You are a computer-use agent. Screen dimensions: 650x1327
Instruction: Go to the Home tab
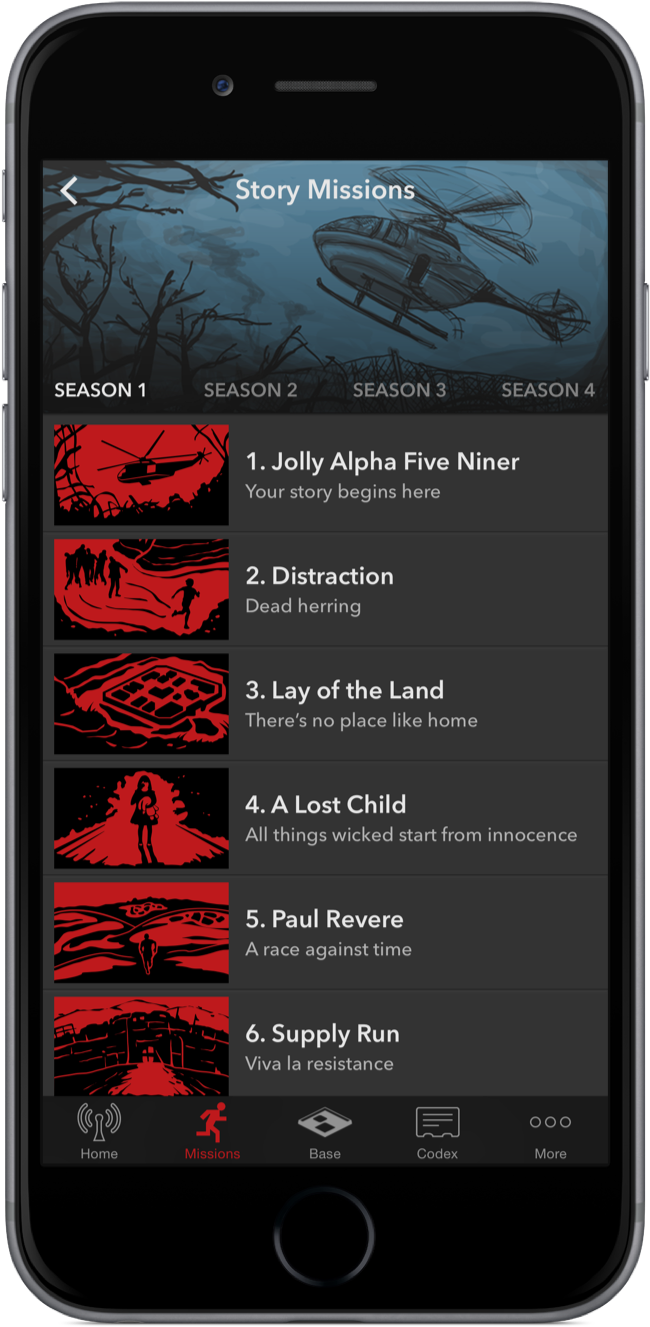99,1131
